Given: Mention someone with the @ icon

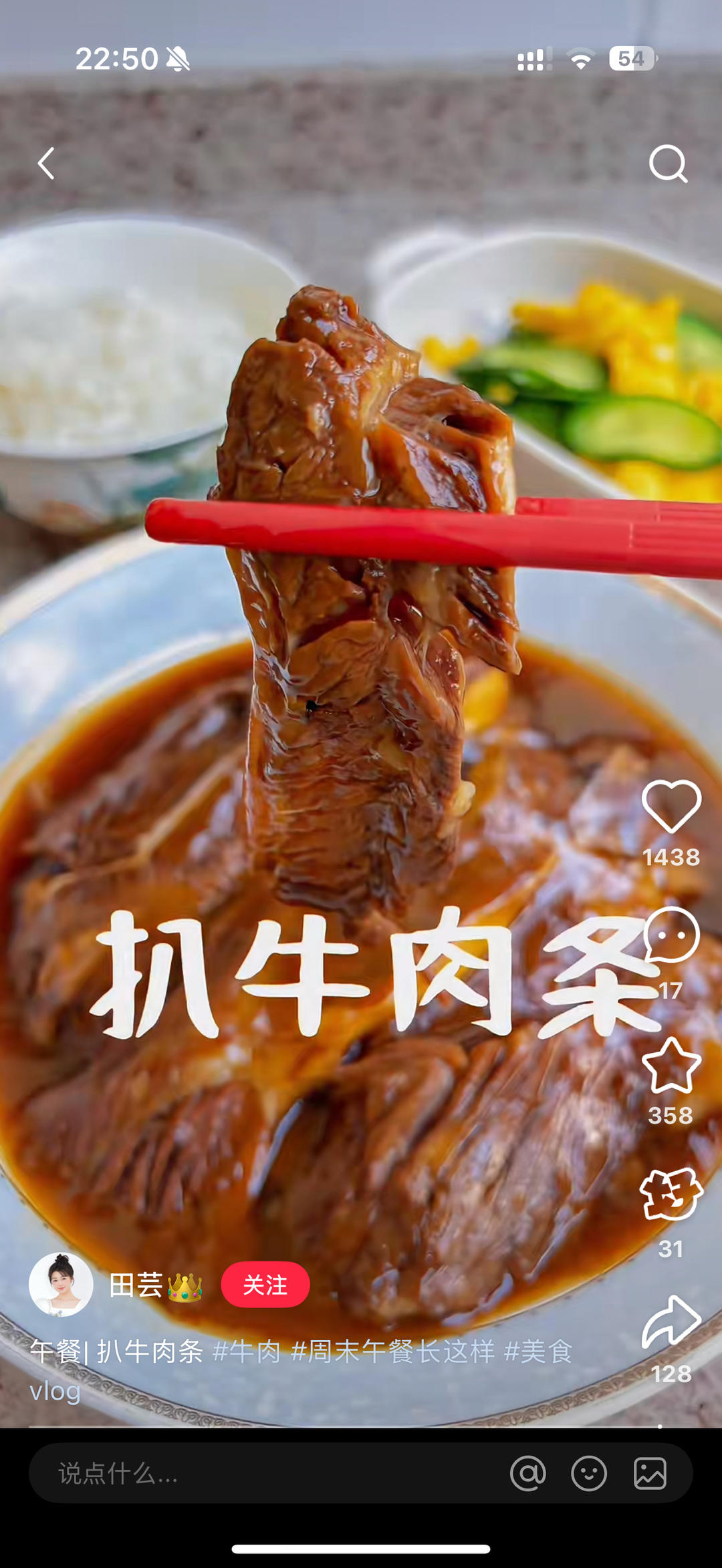Looking at the screenshot, I should pyautogui.click(x=528, y=1474).
